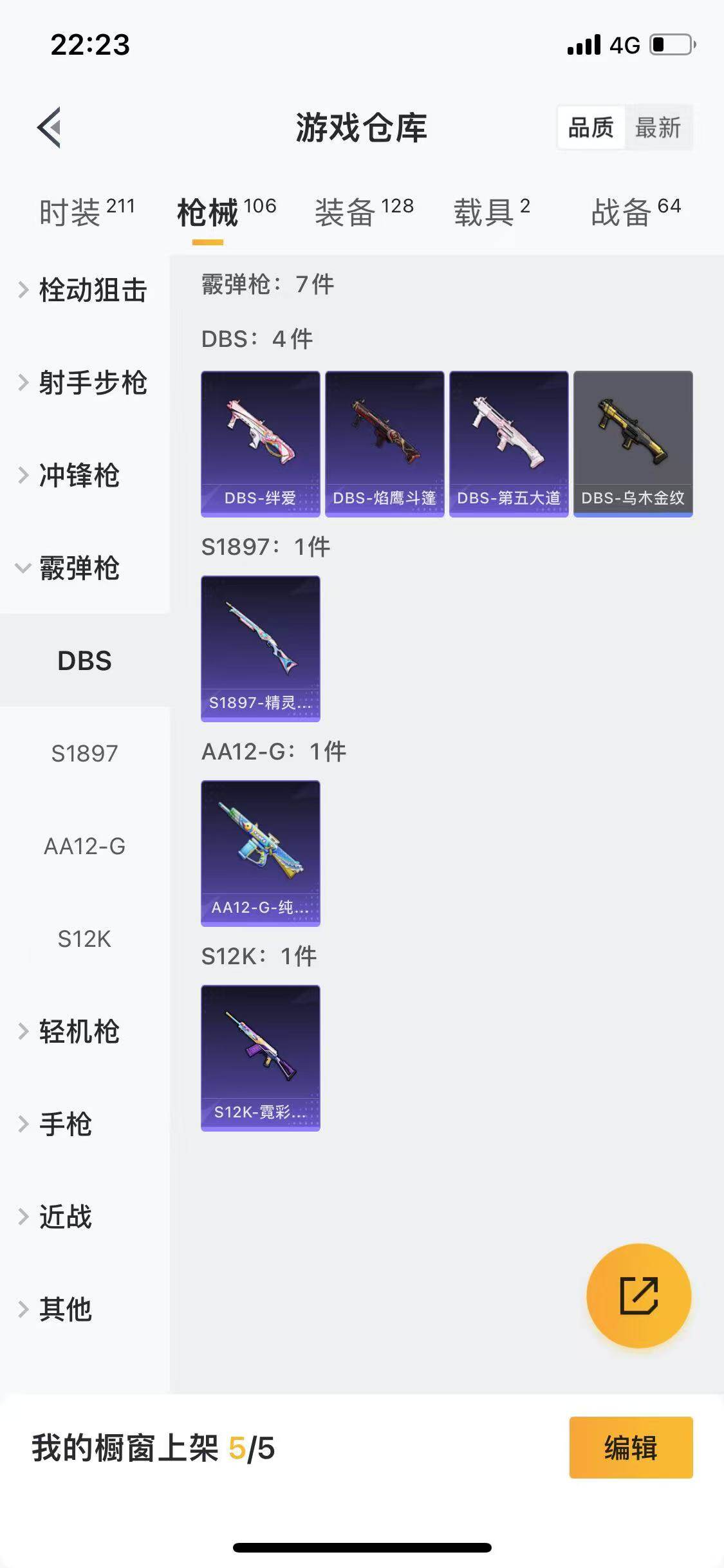724x1568 pixels.
Task: Tap the back arrow at top left
Action: pos(50,127)
